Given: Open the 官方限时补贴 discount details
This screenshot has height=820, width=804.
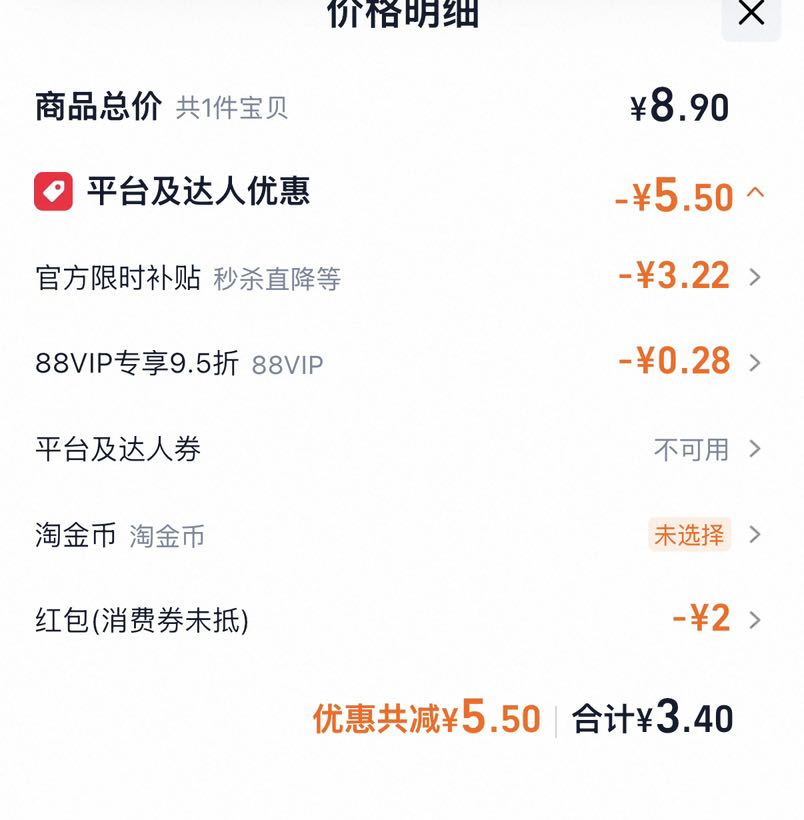Looking at the screenshot, I should 402,277.
